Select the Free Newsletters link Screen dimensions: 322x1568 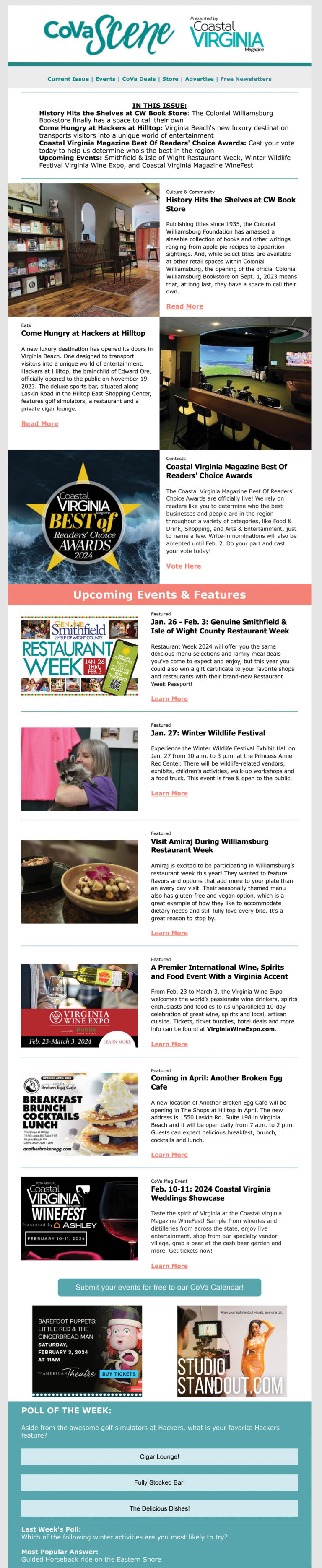click(x=246, y=79)
